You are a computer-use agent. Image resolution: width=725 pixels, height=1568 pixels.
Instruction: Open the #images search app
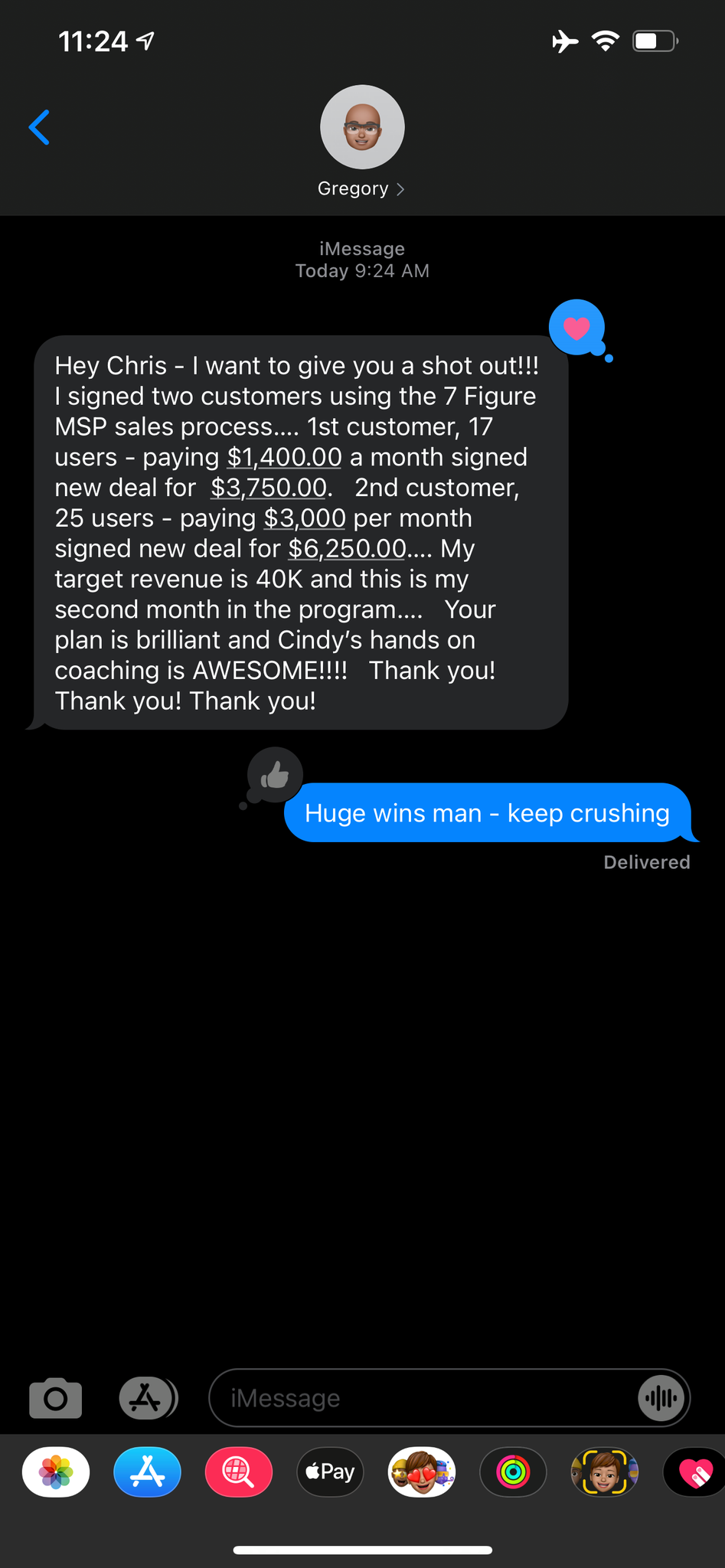(x=238, y=1472)
